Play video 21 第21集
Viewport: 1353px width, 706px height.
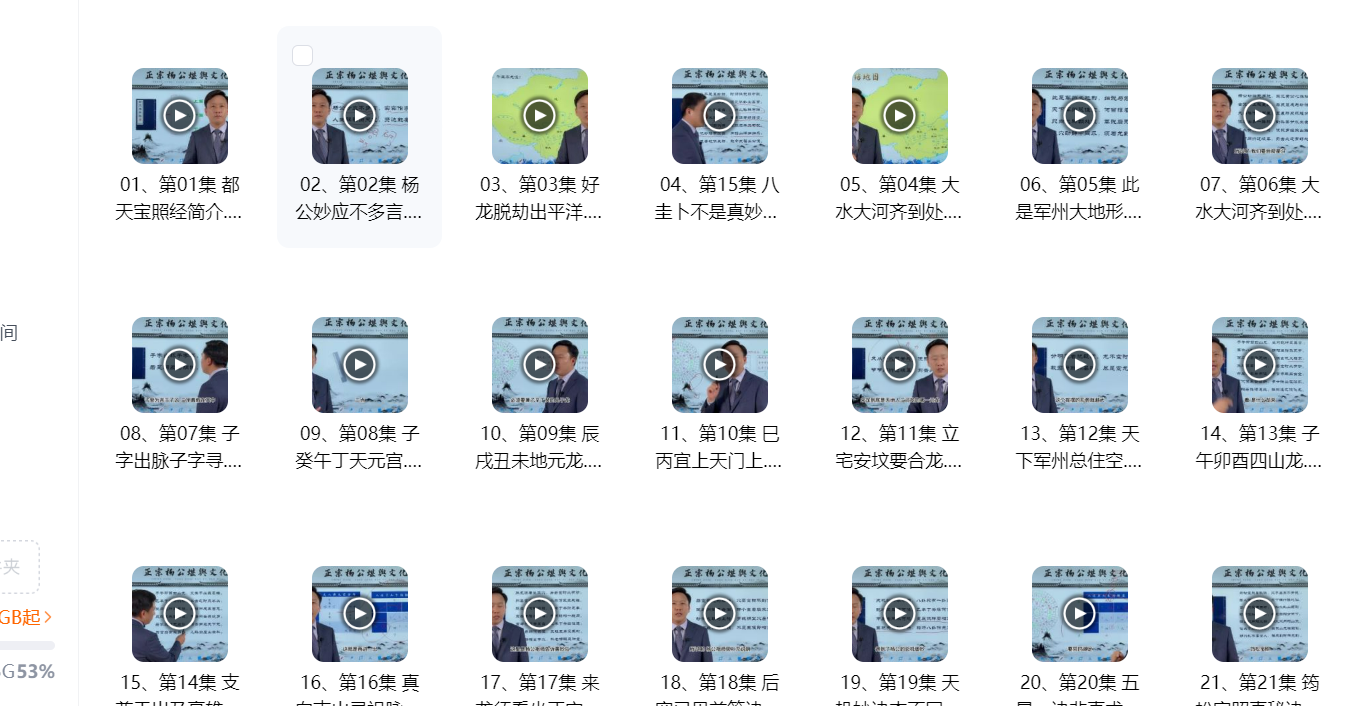pyautogui.click(x=1260, y=614)
